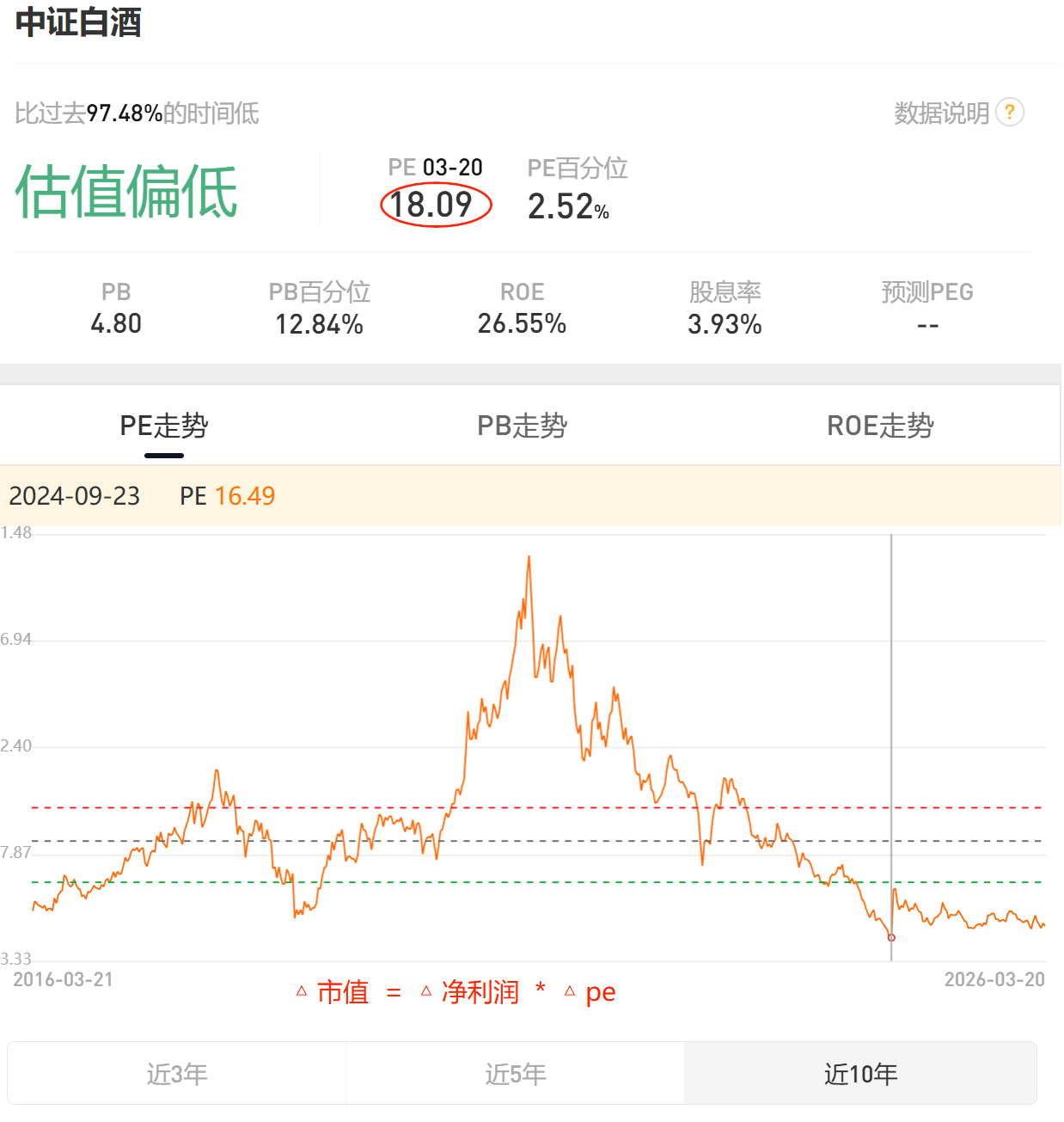Select the 近10年 time range
This screenshot has height=1122, width=1064.
[x=860, y=1074]
